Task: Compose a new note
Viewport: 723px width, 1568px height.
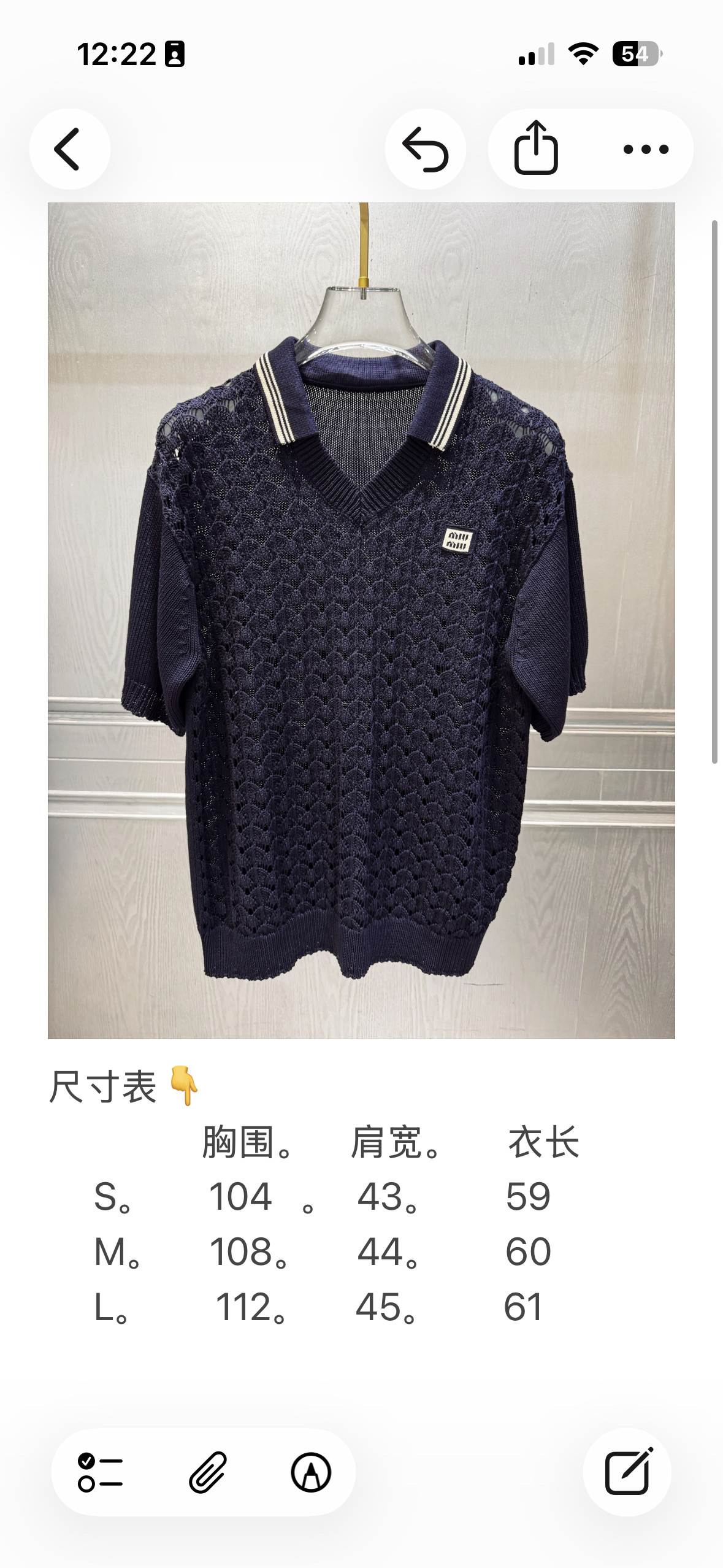Action: point(627,1472)
